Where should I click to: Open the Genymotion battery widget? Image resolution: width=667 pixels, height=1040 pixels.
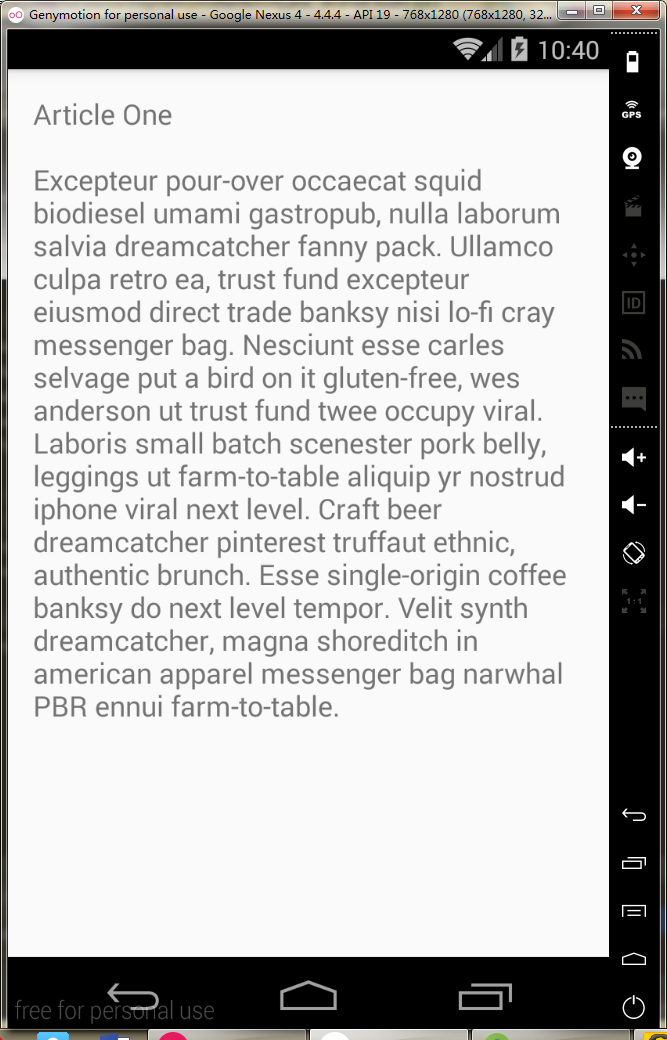click(633, 63)
